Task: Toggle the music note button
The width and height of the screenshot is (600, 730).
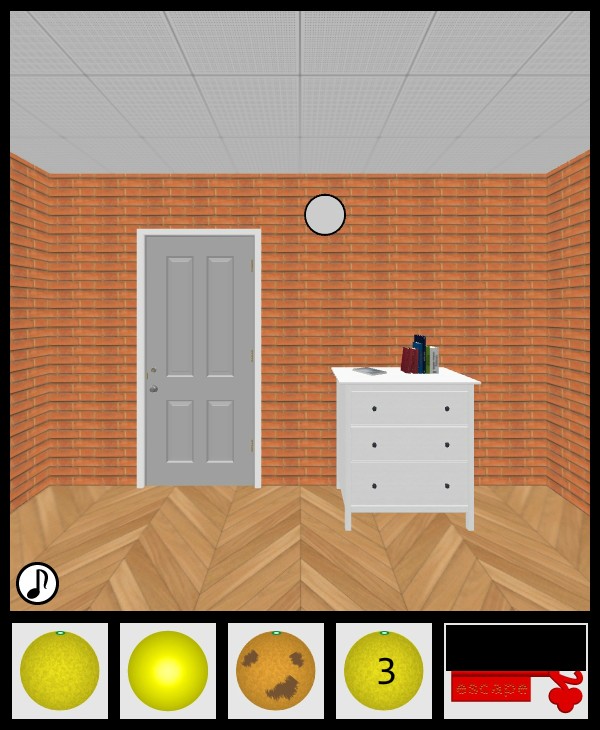Action: click(37, 583)
